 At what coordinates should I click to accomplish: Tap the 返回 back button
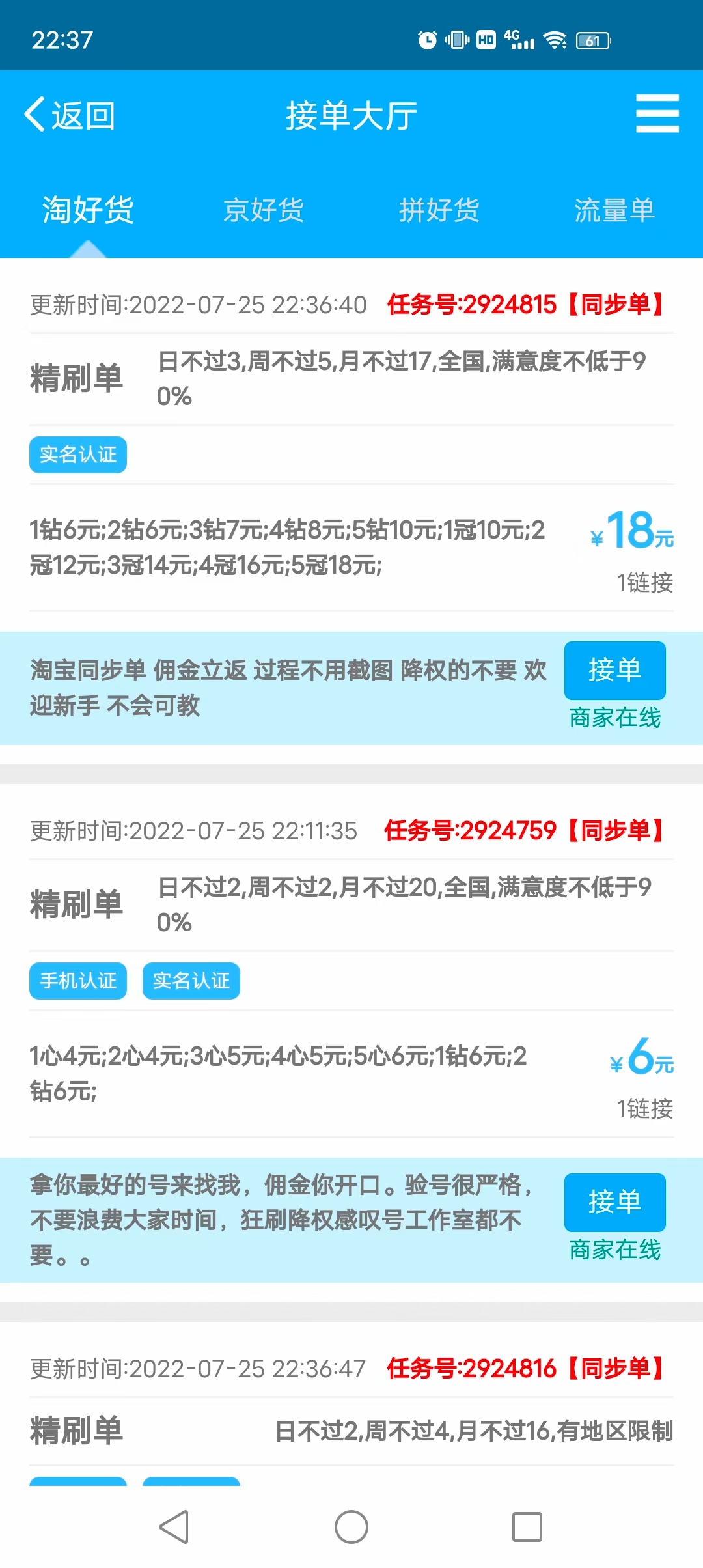click(x=70, y=115)
